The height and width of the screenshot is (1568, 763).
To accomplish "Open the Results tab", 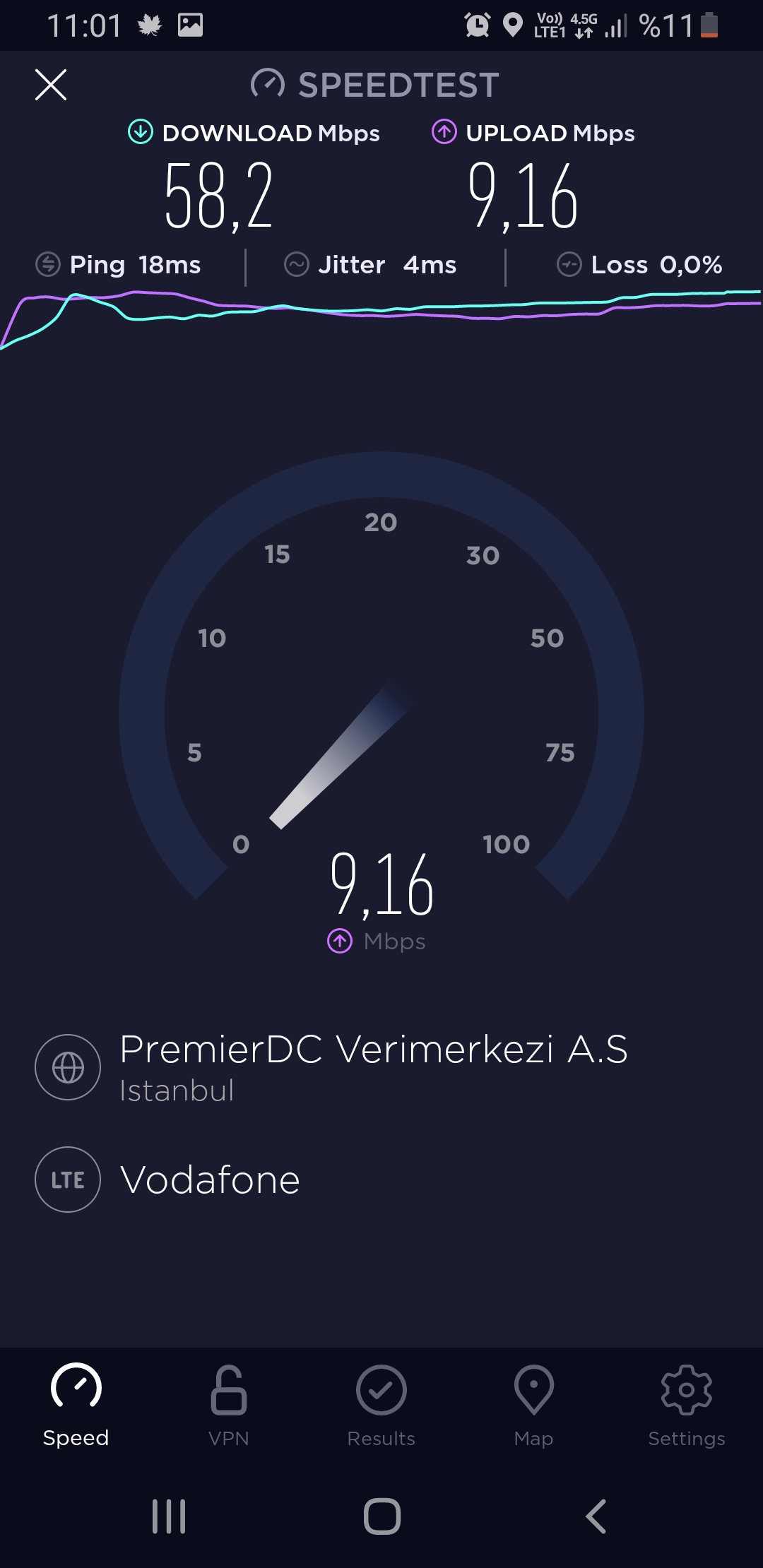I will point(381,1406).
